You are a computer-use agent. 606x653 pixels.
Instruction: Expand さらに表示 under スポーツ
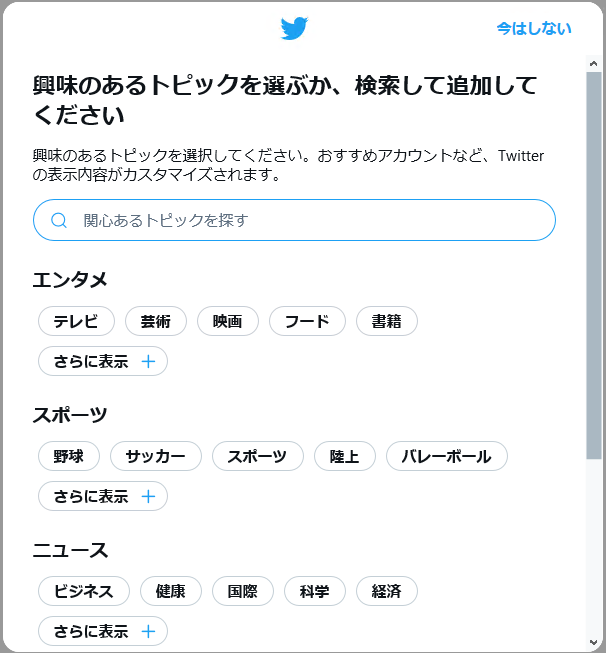point(103,496)
